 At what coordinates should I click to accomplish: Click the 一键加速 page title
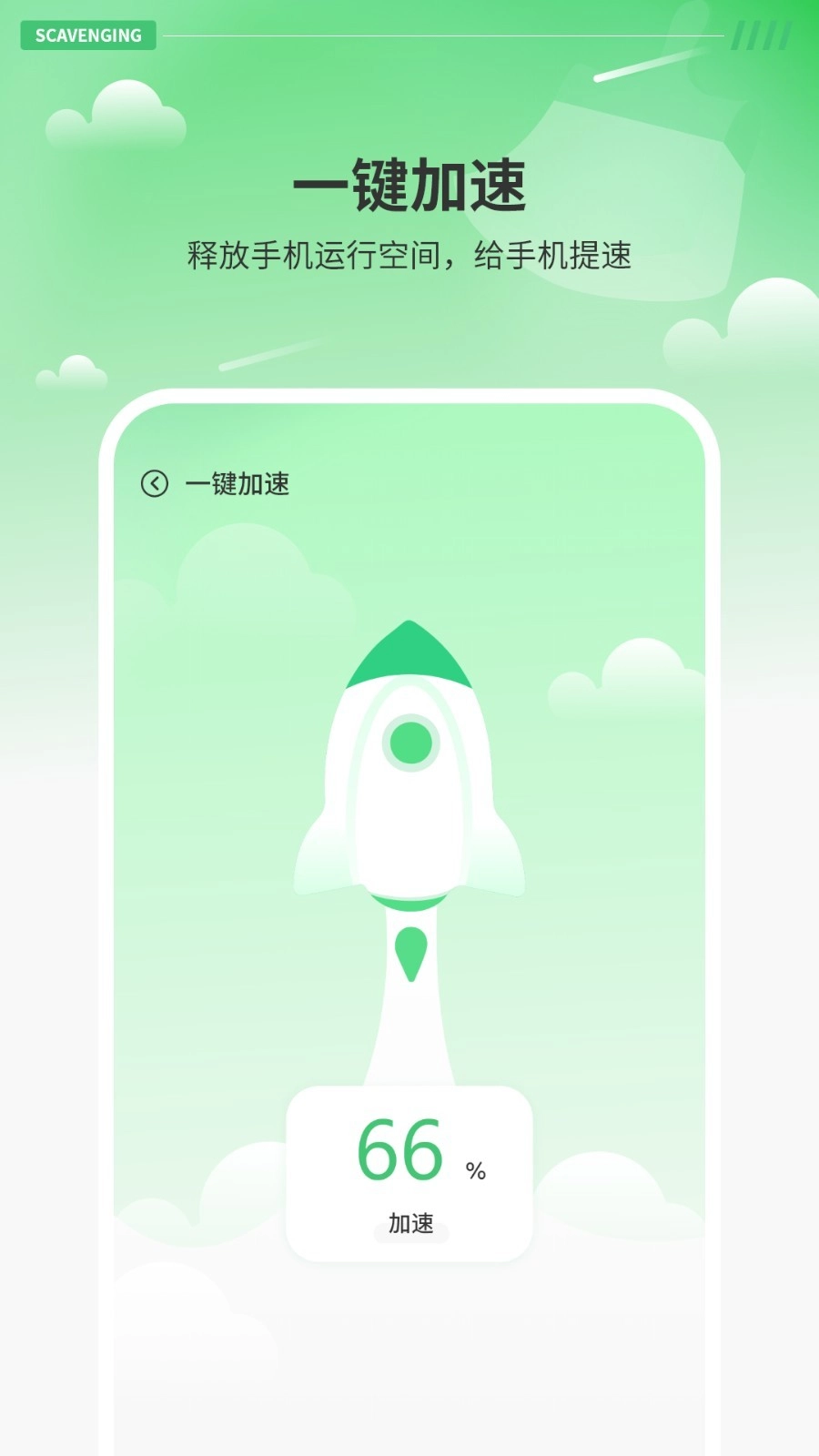click(409, 187)
